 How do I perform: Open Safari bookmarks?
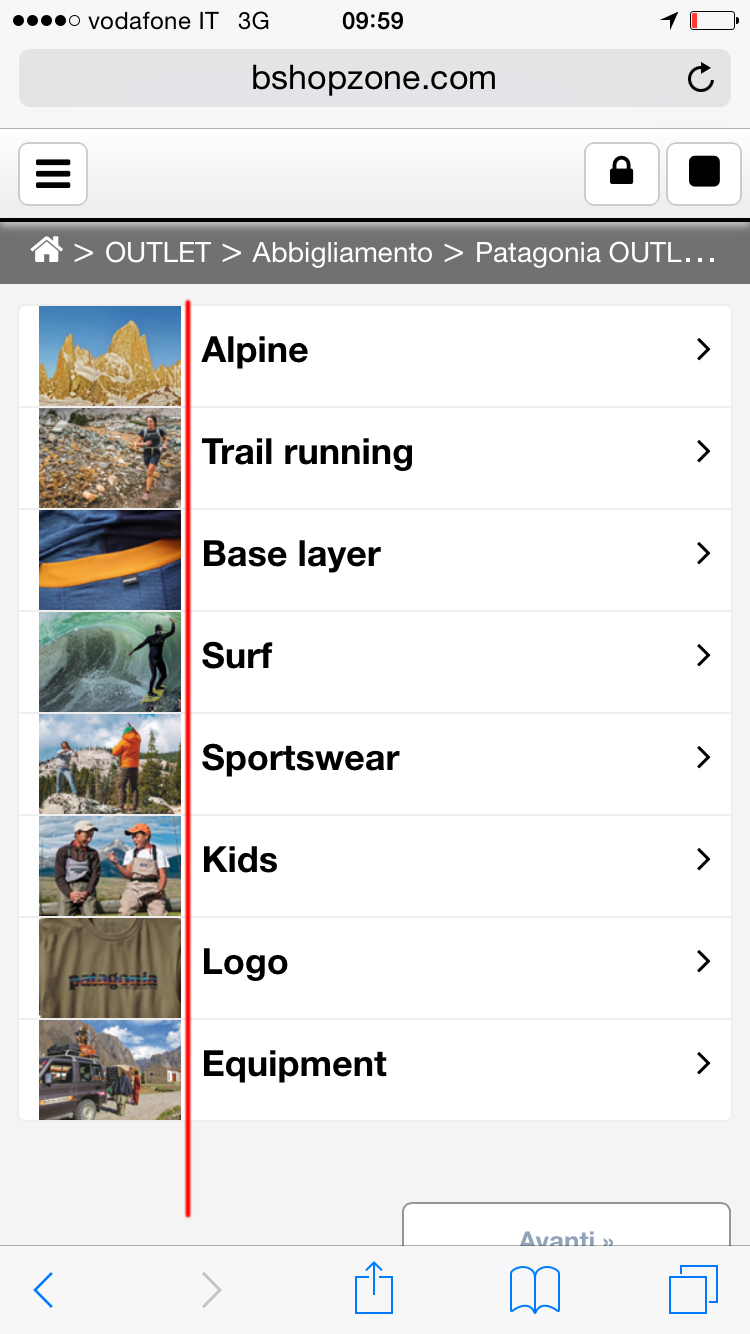click(534, 1290)
